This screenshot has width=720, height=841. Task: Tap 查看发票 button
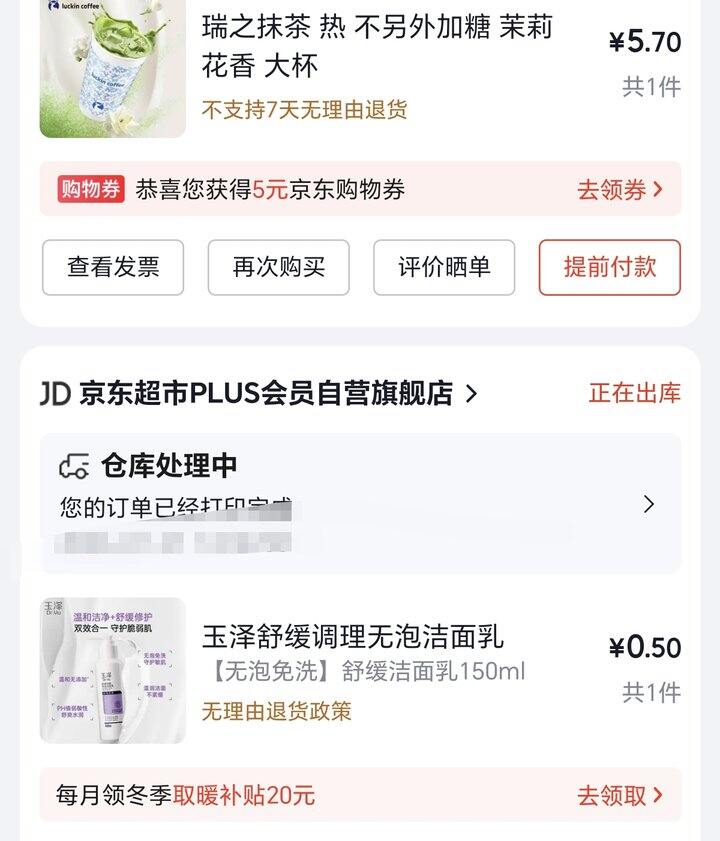[x=113, y=267]
